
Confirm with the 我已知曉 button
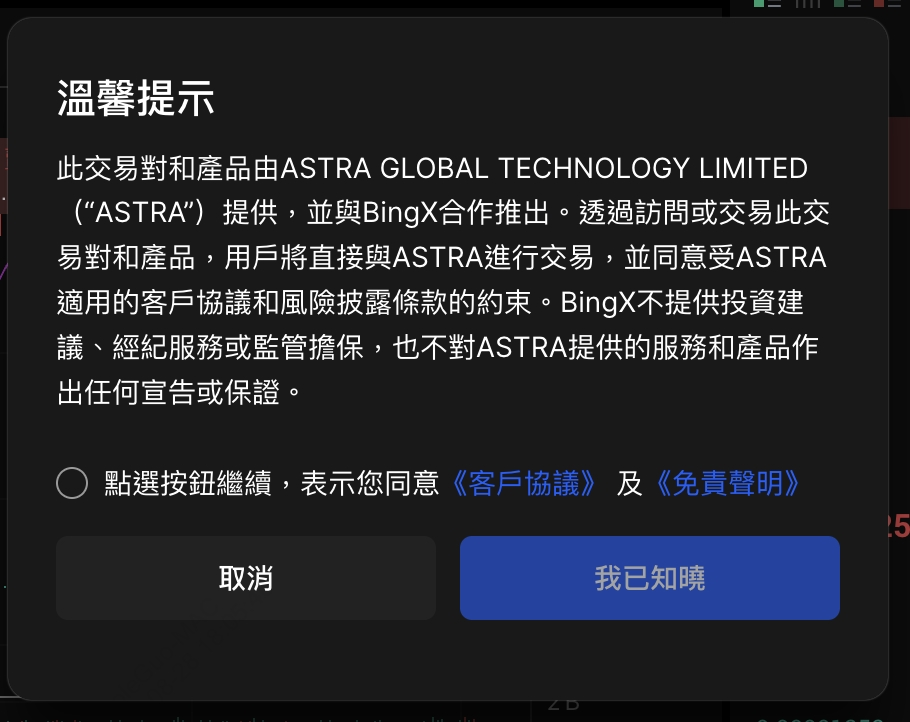click(649, 578)
